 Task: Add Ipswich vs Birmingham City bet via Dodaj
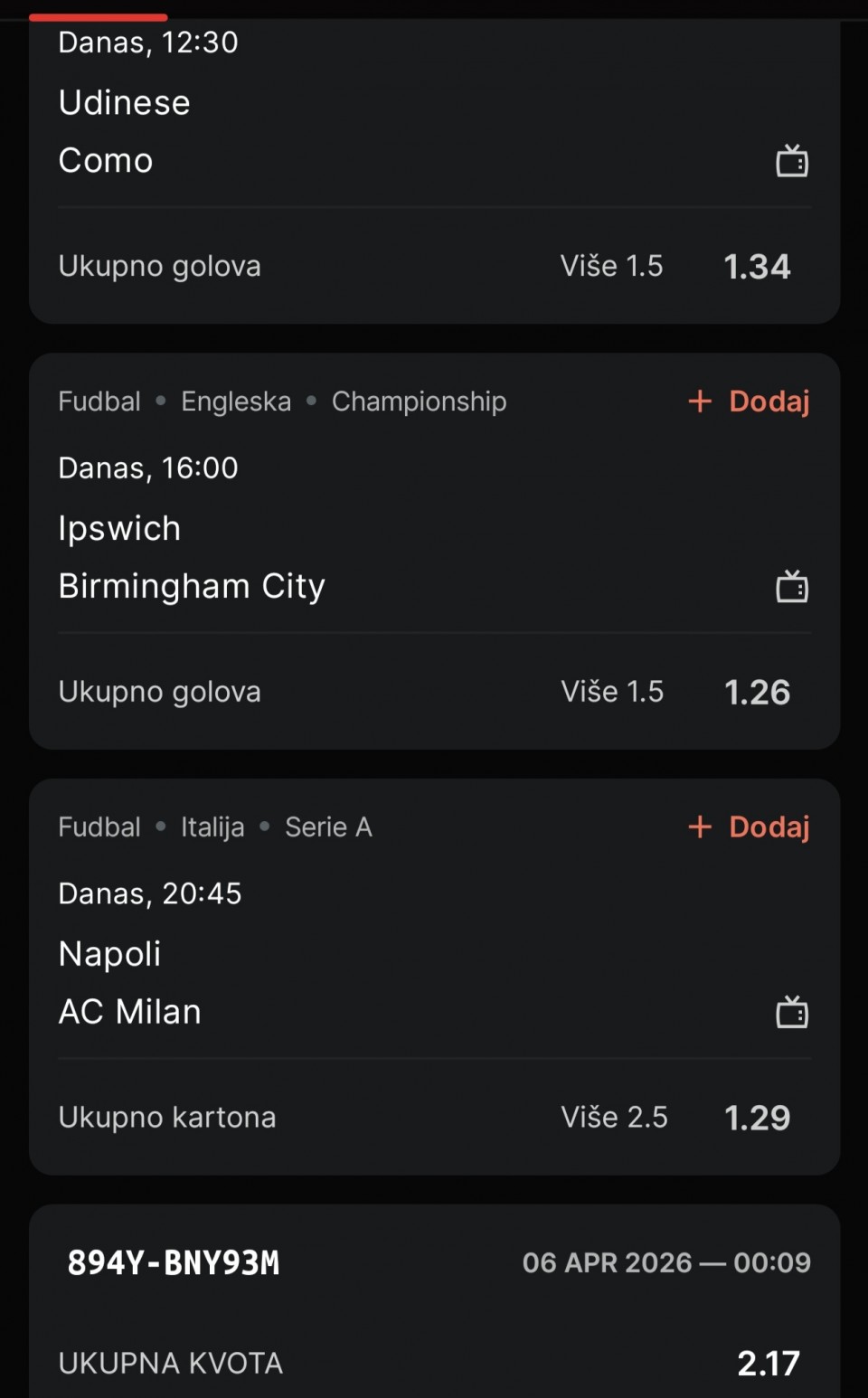coord(749,401)
